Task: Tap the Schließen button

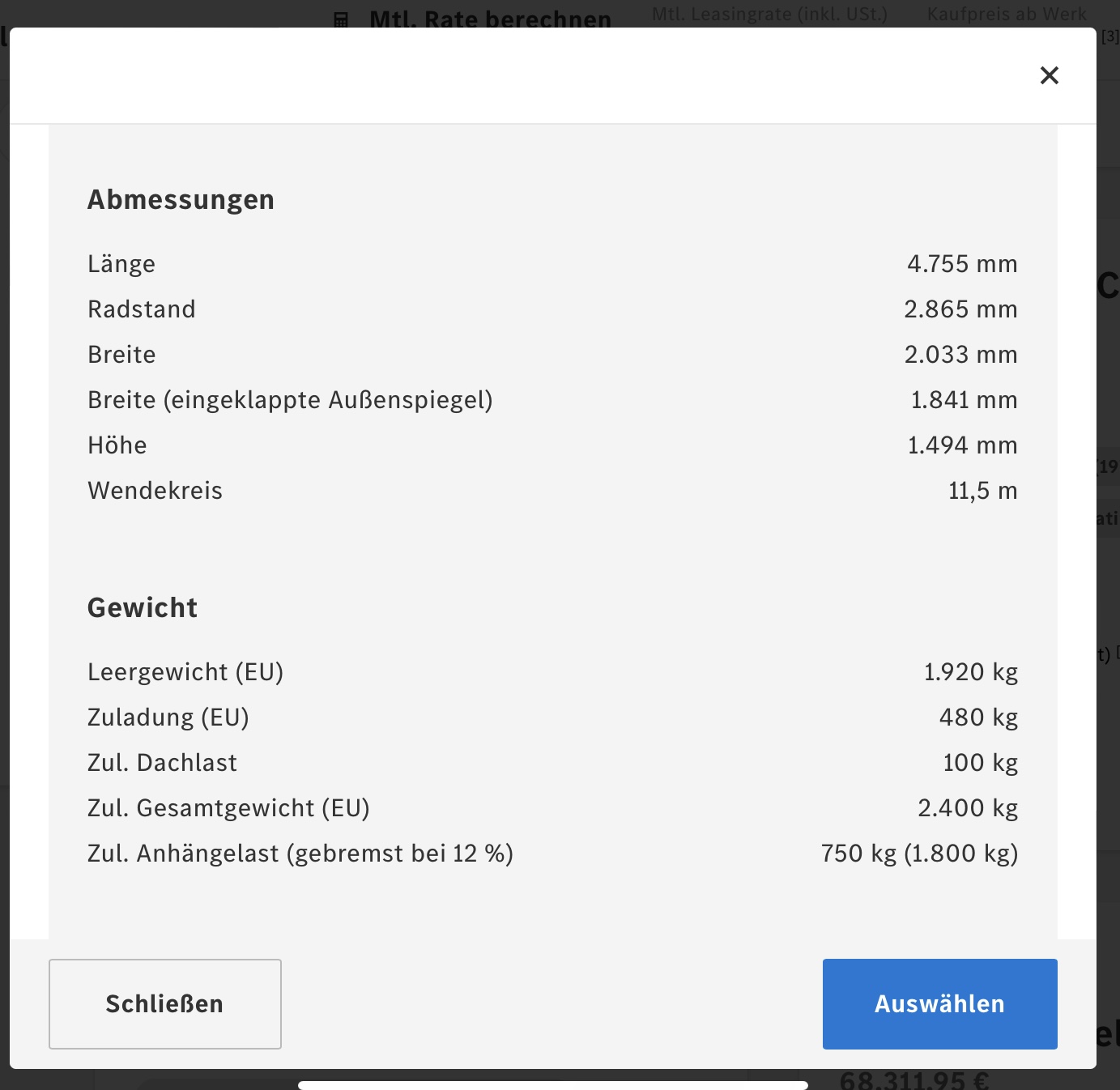Action: point(165,1003)
